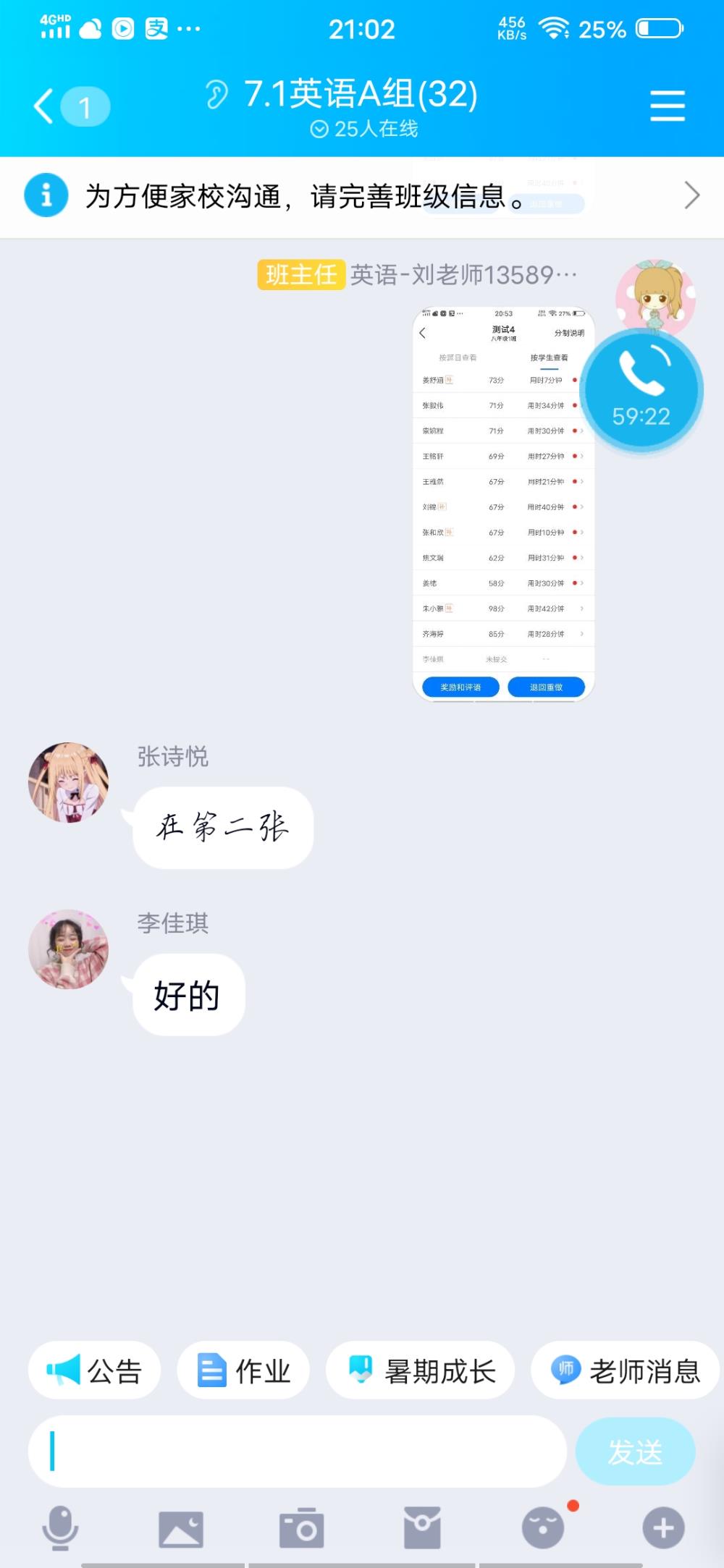Open the plus more options panel
This screenshot has width=724, height=1568.
[x=663, y=1528]
